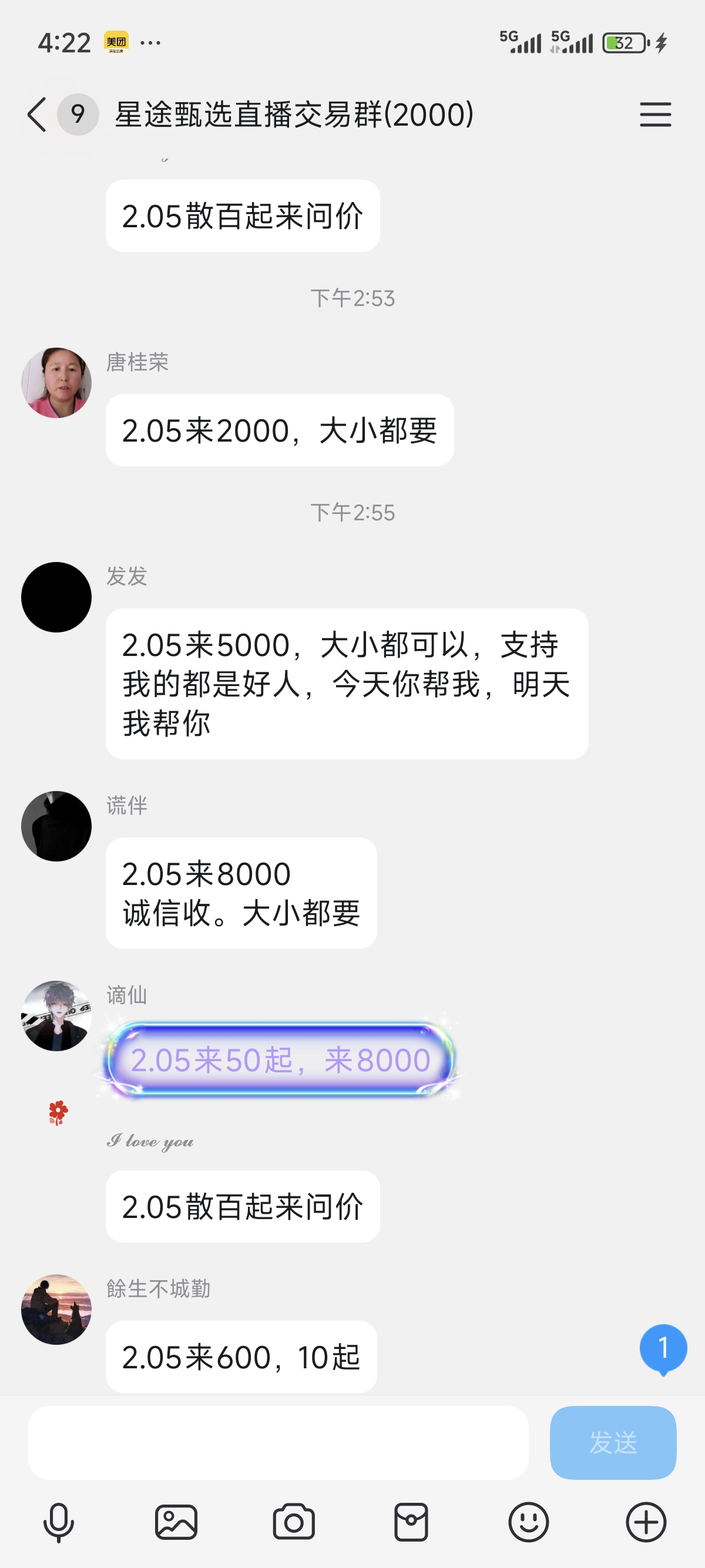
Task: Open 发发's avatar profile
Action: (56, 597)
